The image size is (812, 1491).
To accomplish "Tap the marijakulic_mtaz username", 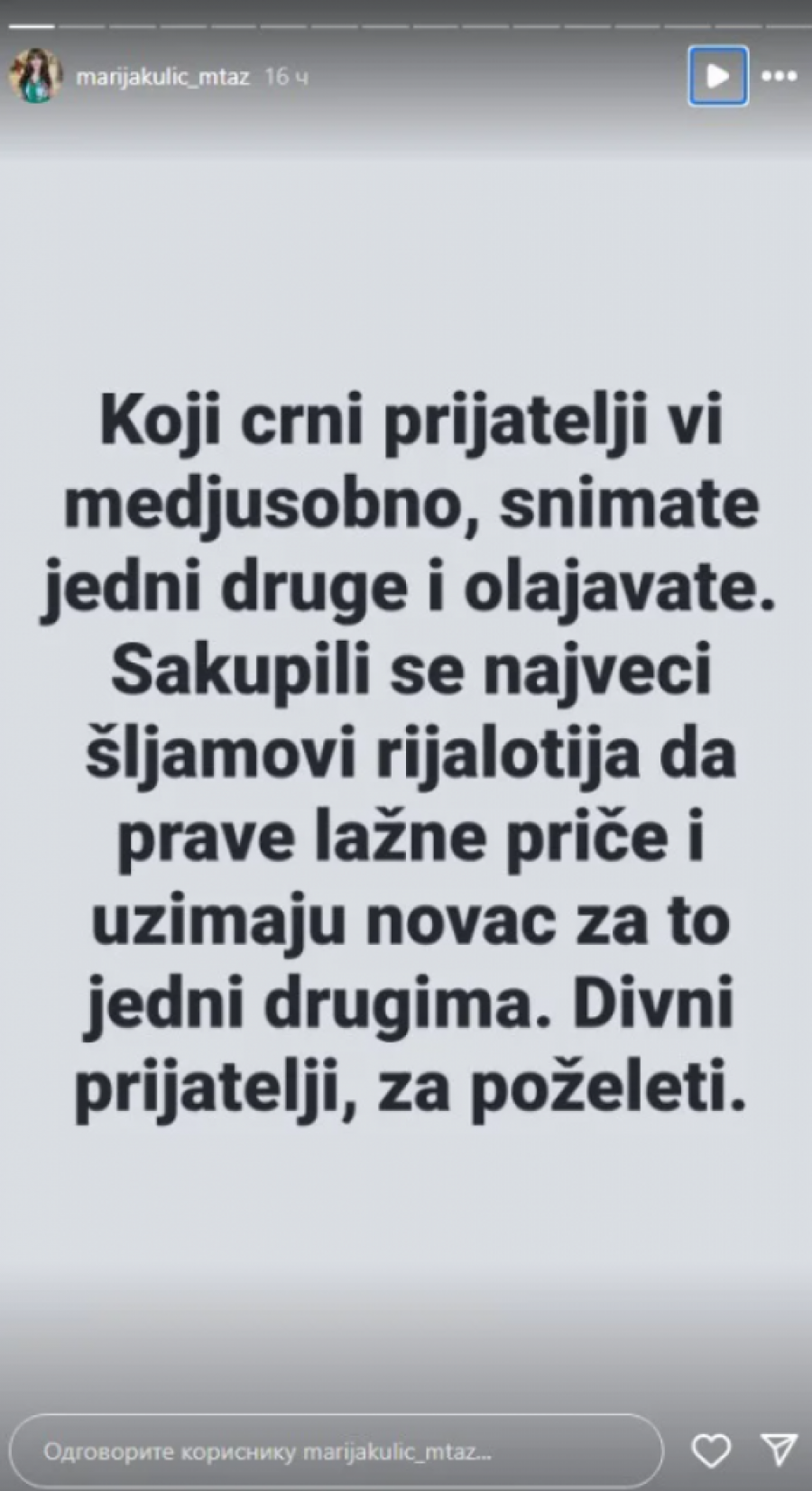I will pyautogui.click(x=162, y=78).
